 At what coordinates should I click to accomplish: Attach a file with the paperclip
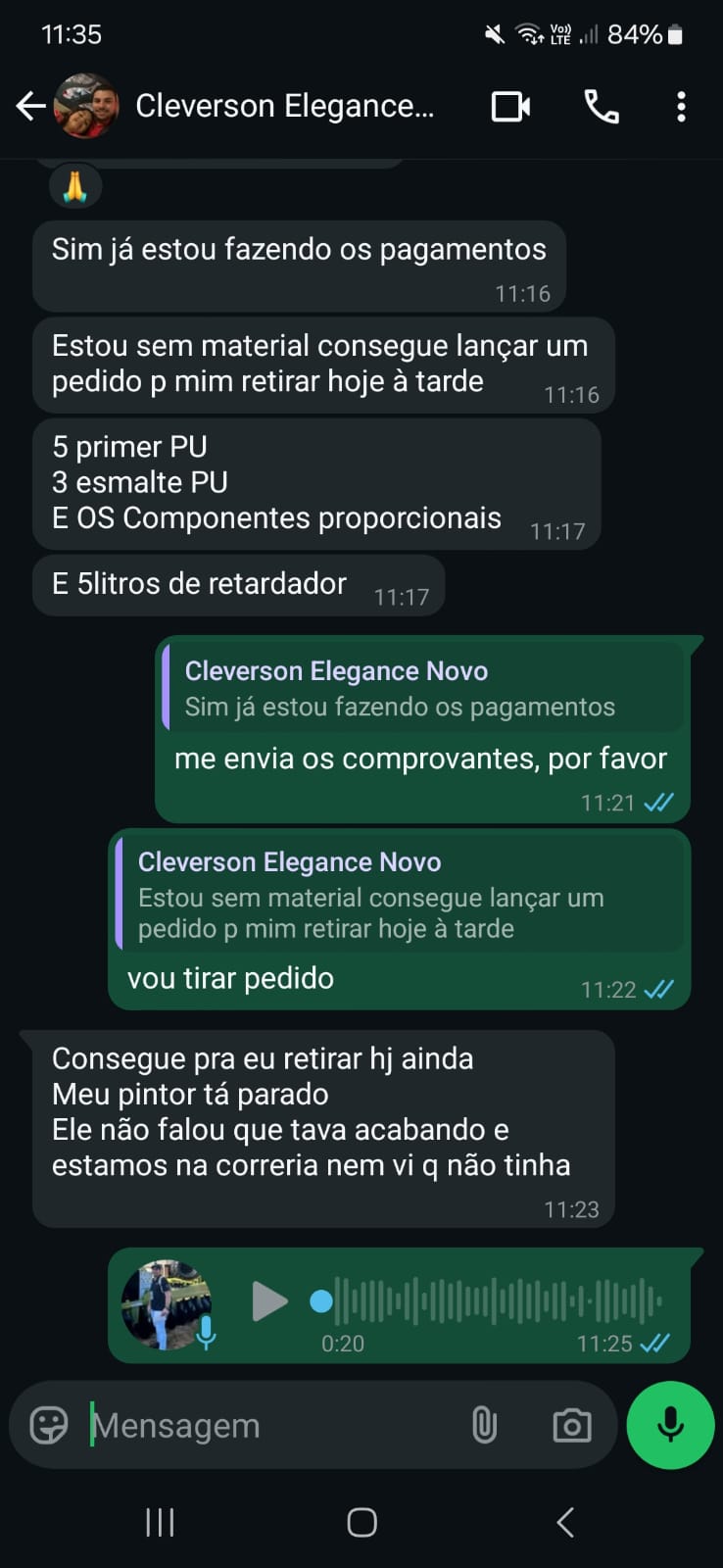[x=484, y=1425]
